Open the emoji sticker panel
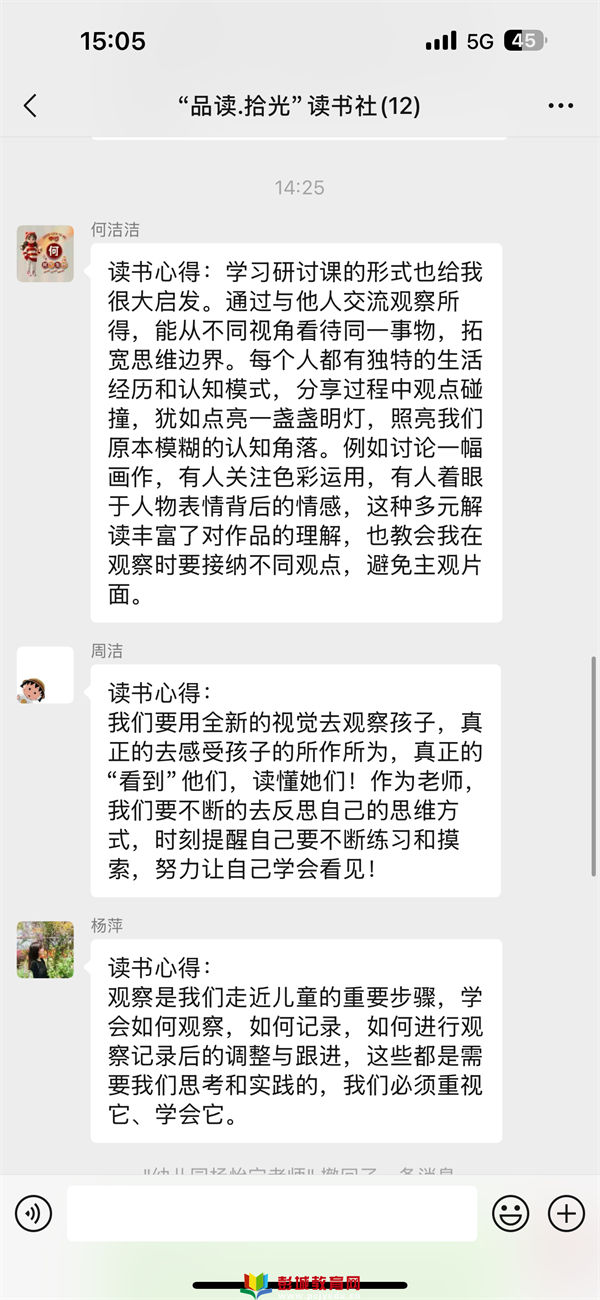Viewport: 600px width, 1300px height. pos(510,1214)
